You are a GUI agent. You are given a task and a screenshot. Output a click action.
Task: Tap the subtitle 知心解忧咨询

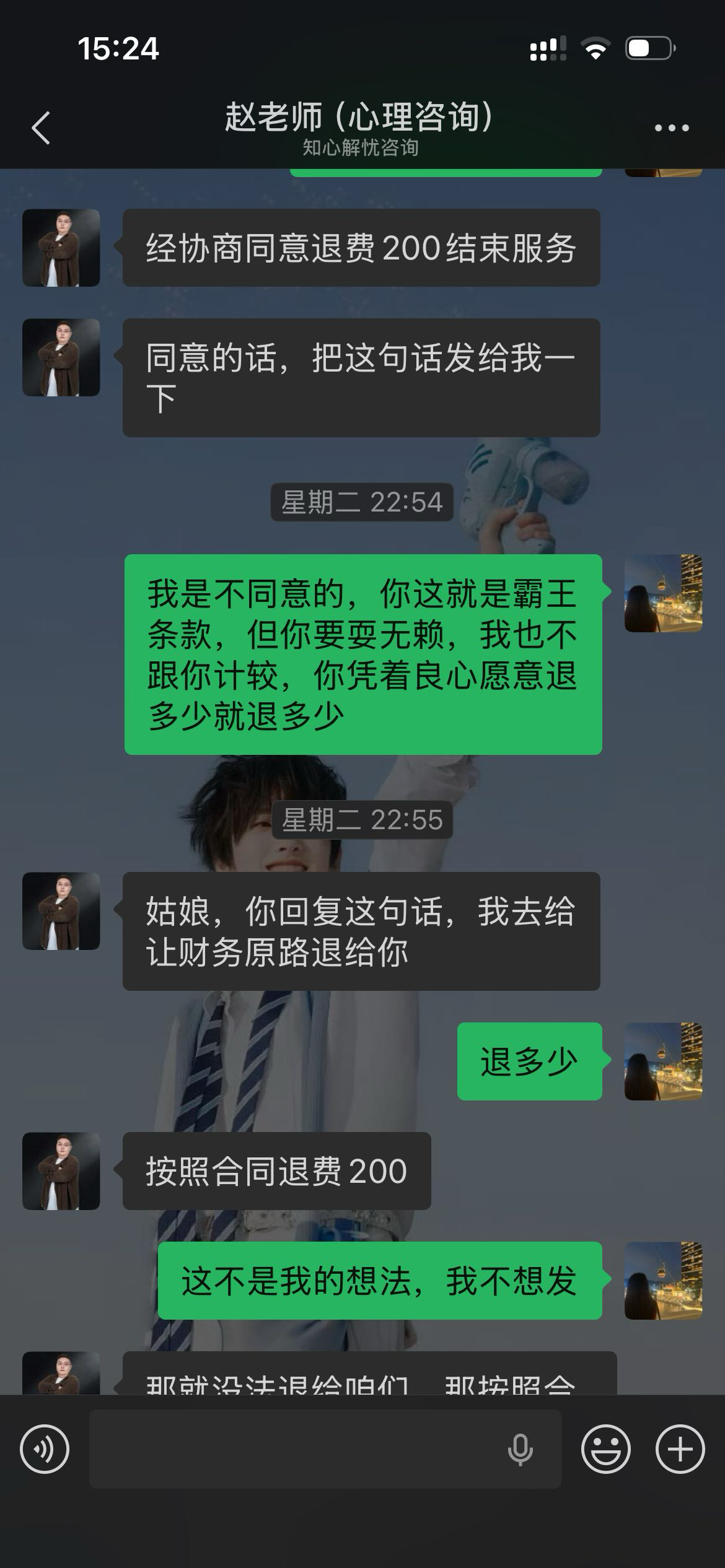[x=361, y=147]
